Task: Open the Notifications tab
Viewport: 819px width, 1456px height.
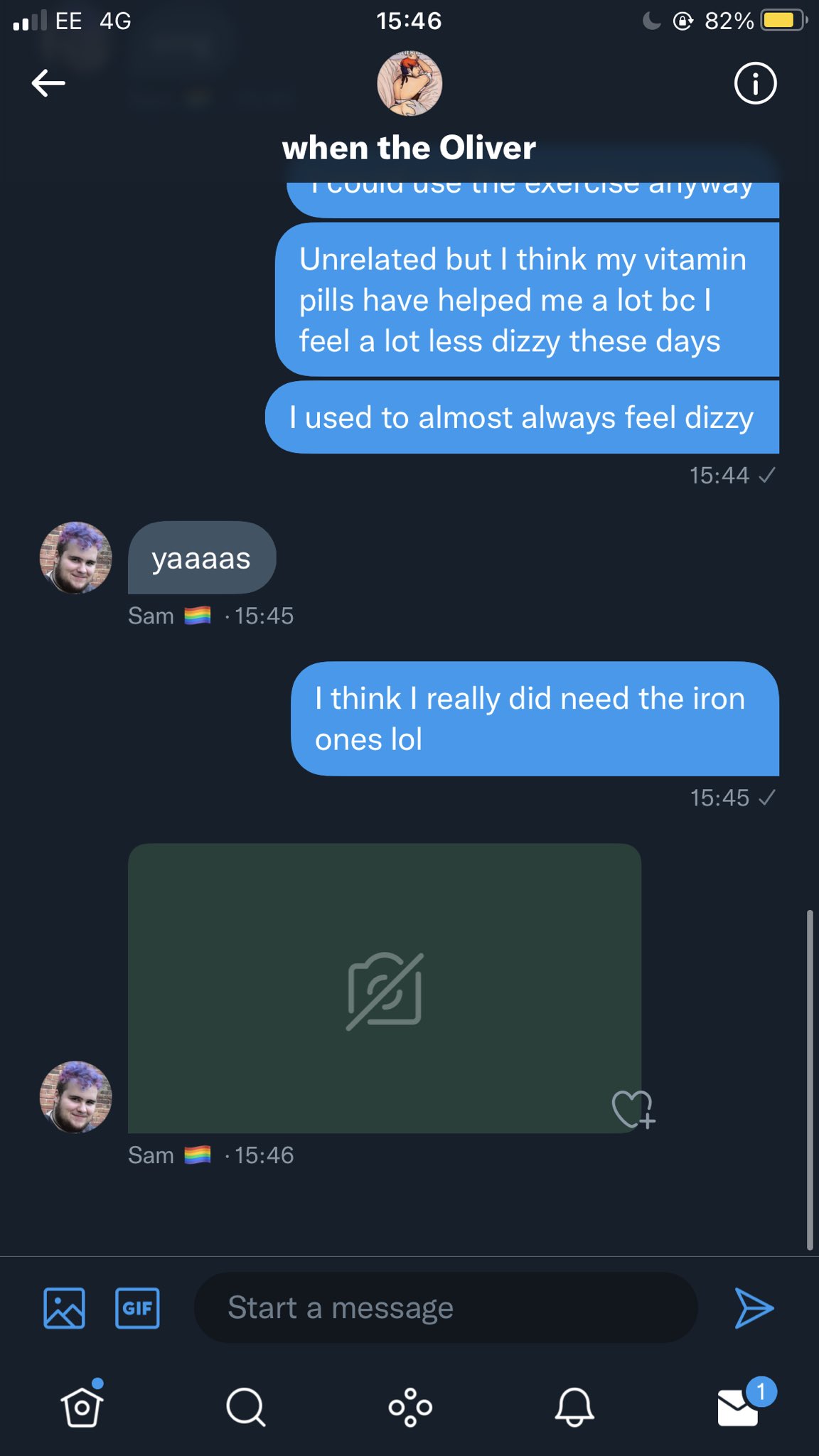Action: click(574, 1406)
